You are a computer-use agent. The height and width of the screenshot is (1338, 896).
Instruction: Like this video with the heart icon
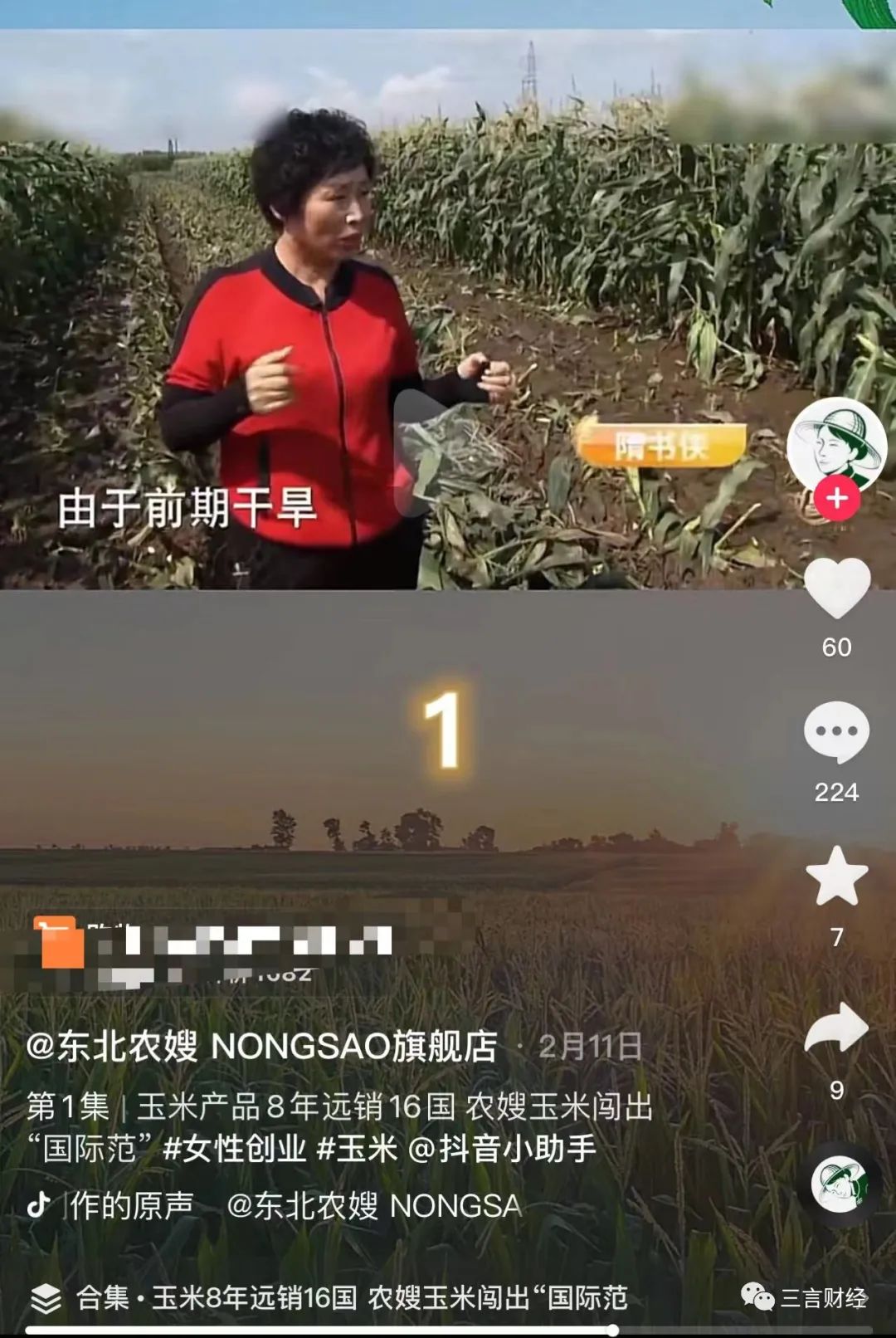tap(837, 588)
